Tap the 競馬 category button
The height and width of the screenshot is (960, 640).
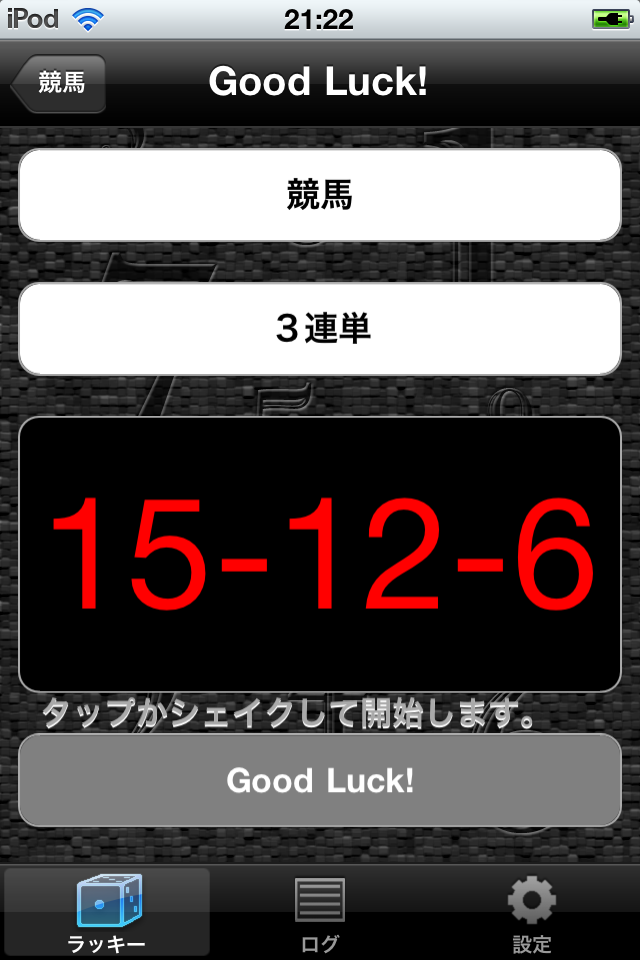(320, 195)
